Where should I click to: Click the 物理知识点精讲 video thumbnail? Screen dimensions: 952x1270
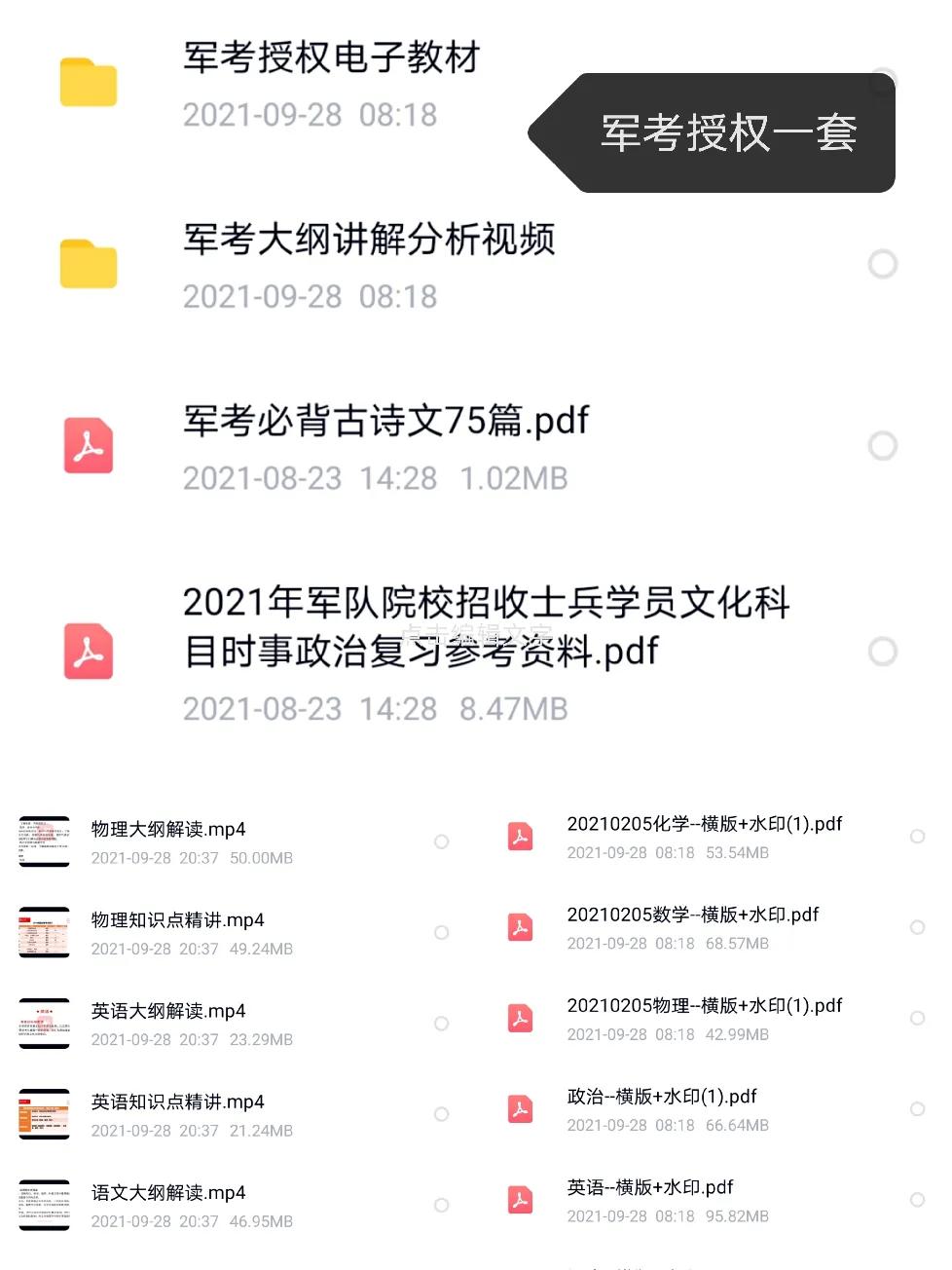click(43, 932)
